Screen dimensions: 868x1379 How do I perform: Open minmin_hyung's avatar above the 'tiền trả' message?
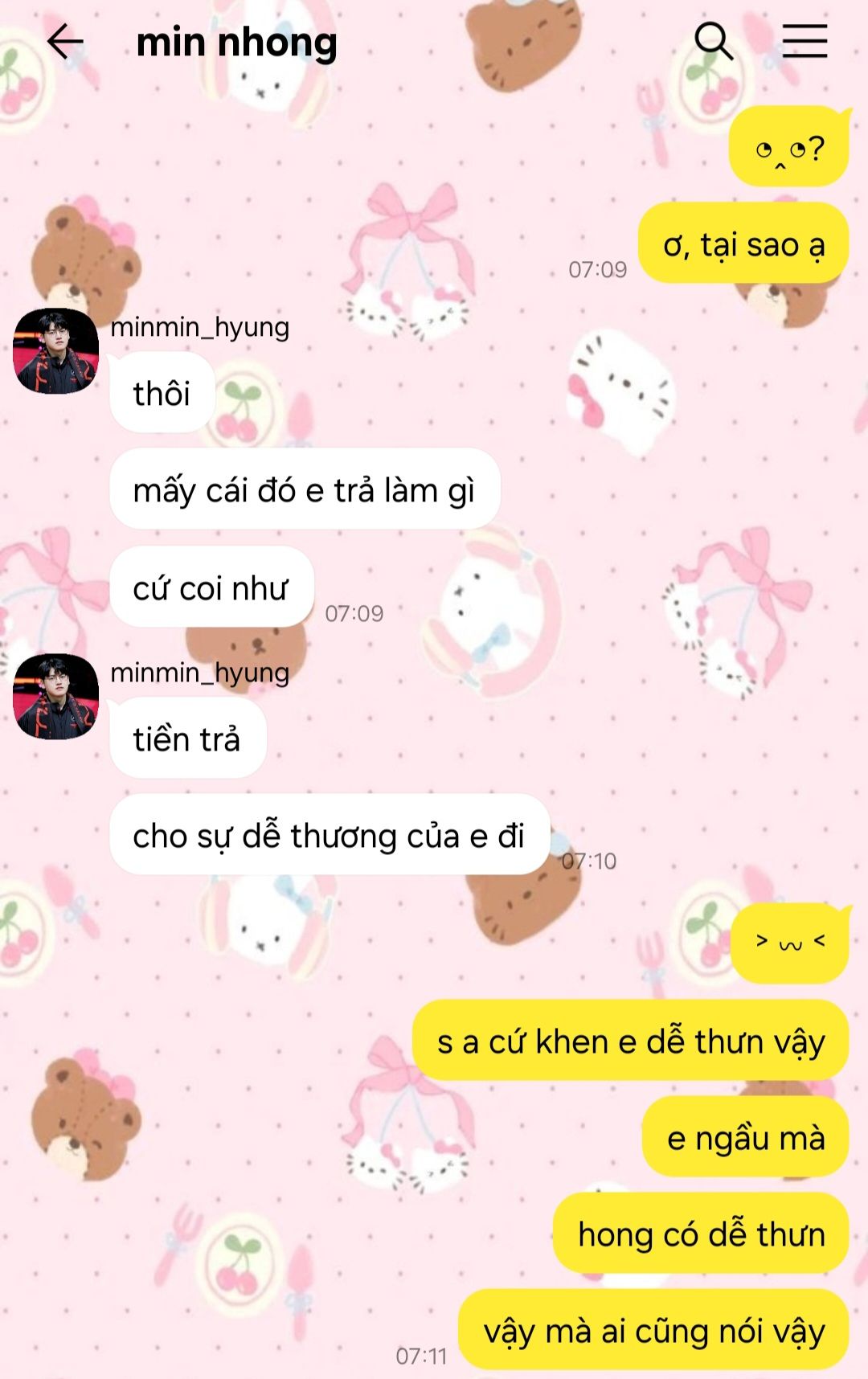point(55,697)
